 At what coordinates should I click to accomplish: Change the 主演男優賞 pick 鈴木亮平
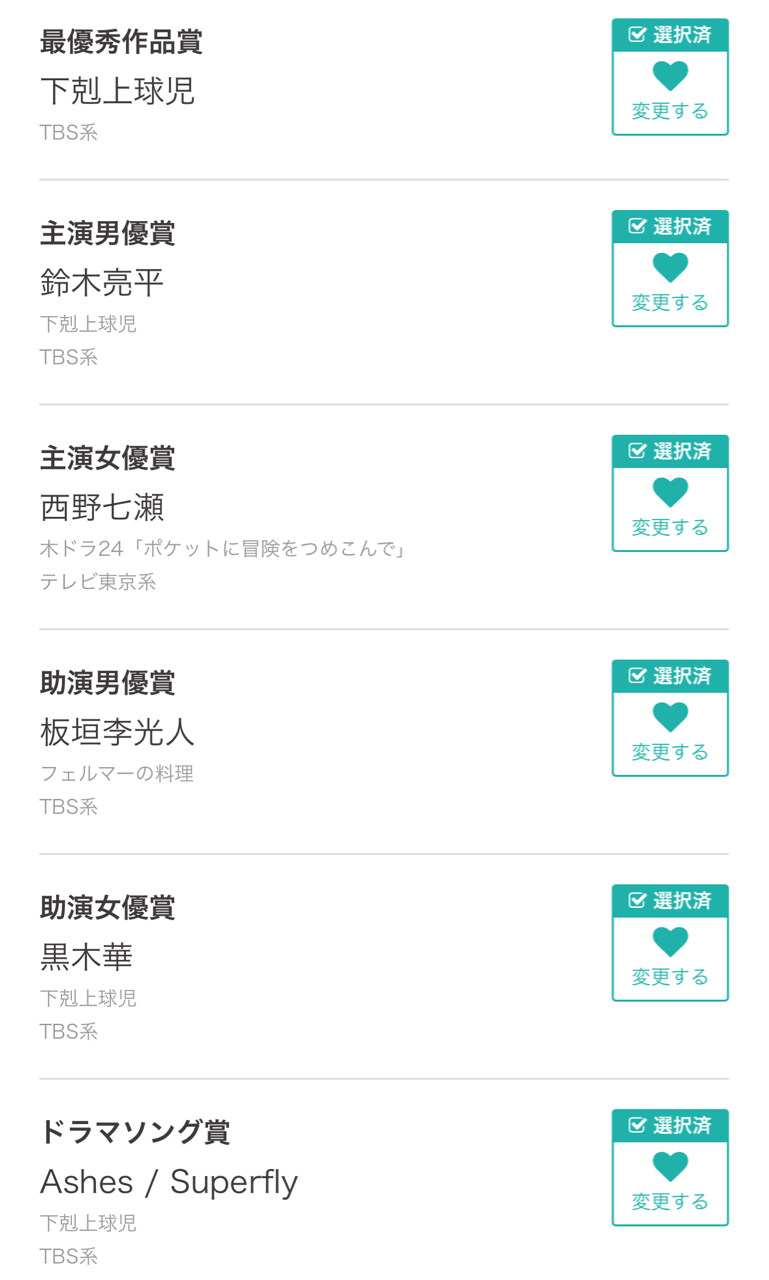pyautogui.click(x=669, y=284)
